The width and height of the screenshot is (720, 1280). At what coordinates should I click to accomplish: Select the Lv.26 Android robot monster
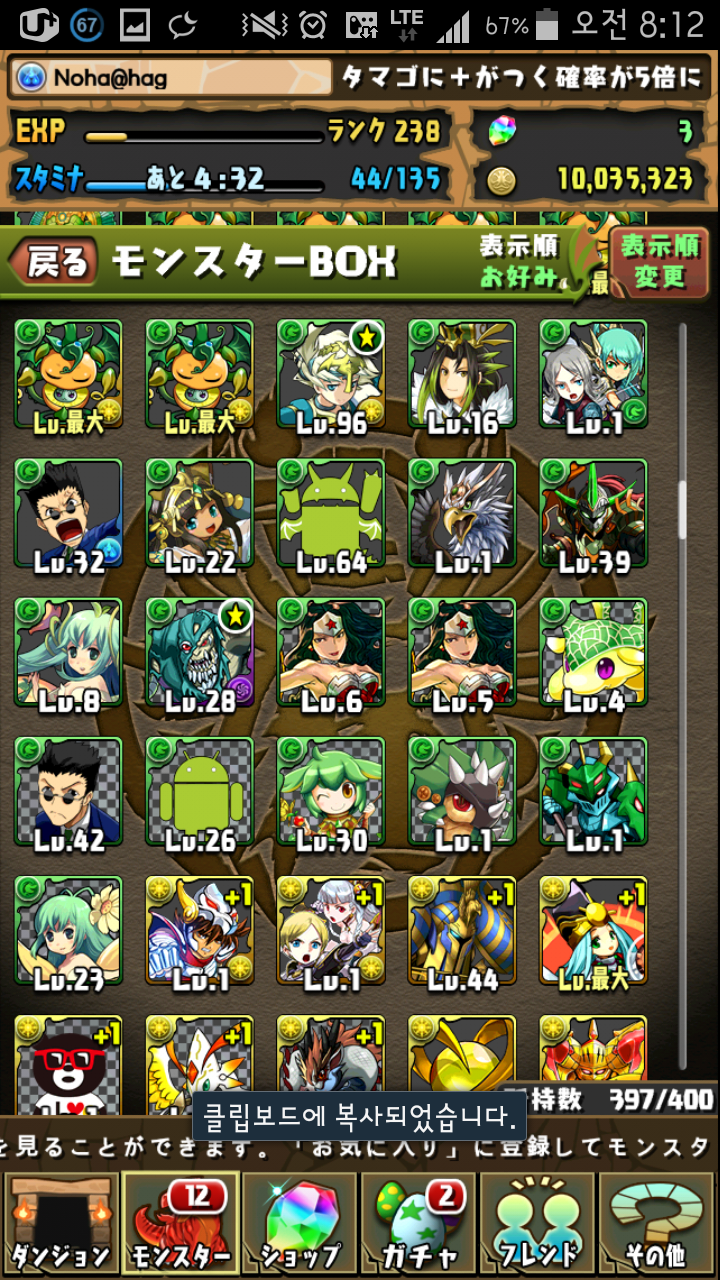(x=199, y=792)
